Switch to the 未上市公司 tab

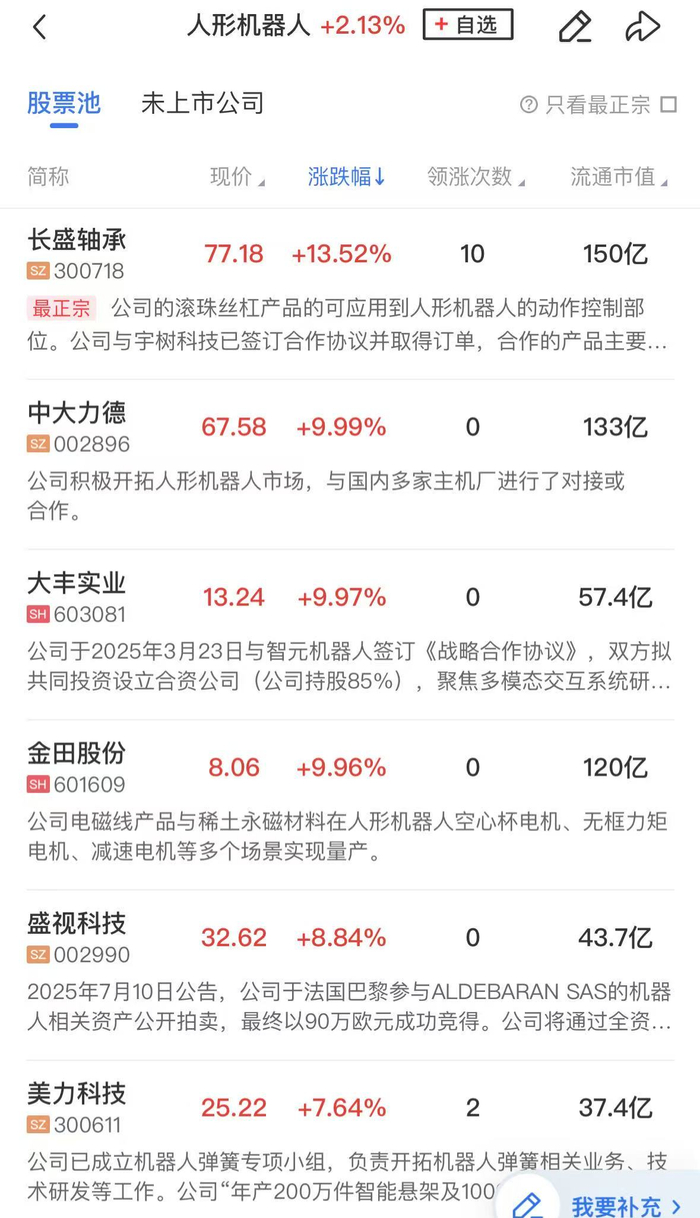202,103
